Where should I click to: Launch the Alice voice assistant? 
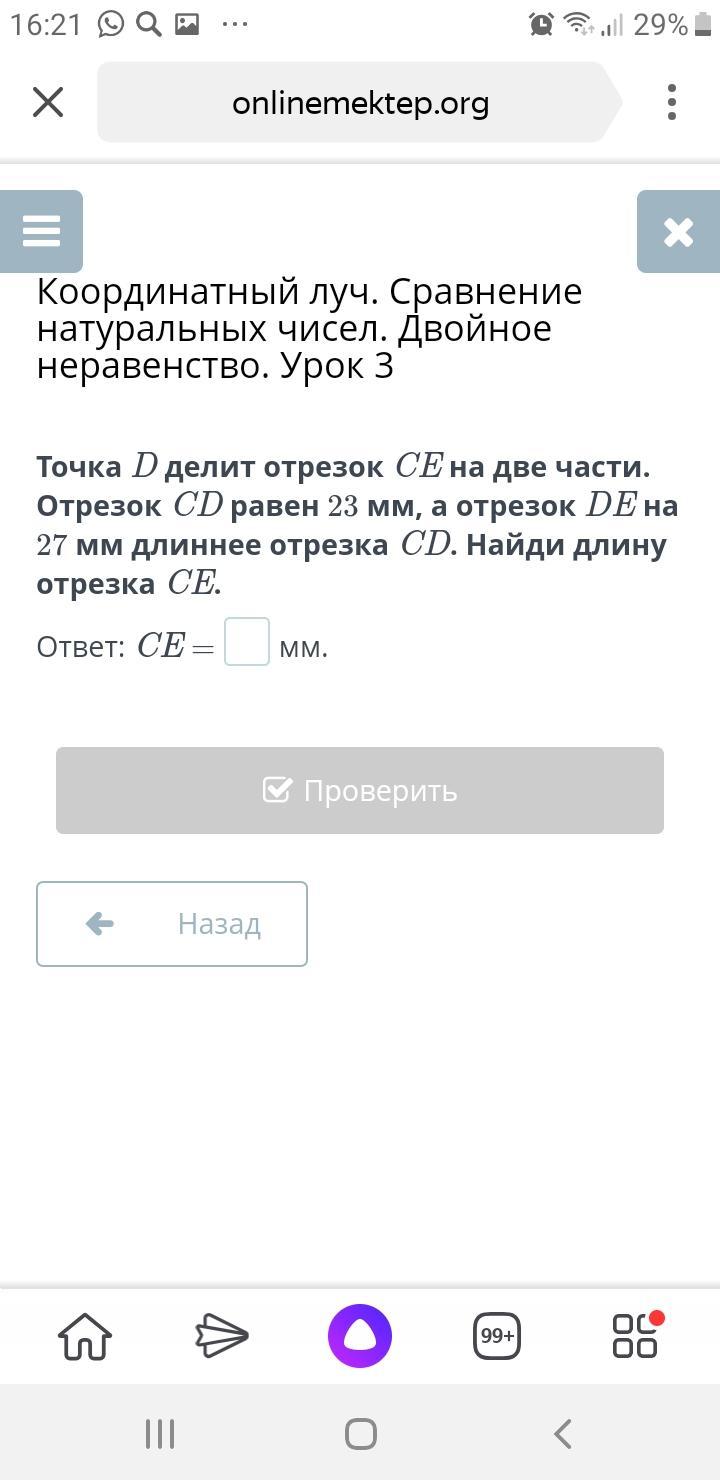(360, 1336)
